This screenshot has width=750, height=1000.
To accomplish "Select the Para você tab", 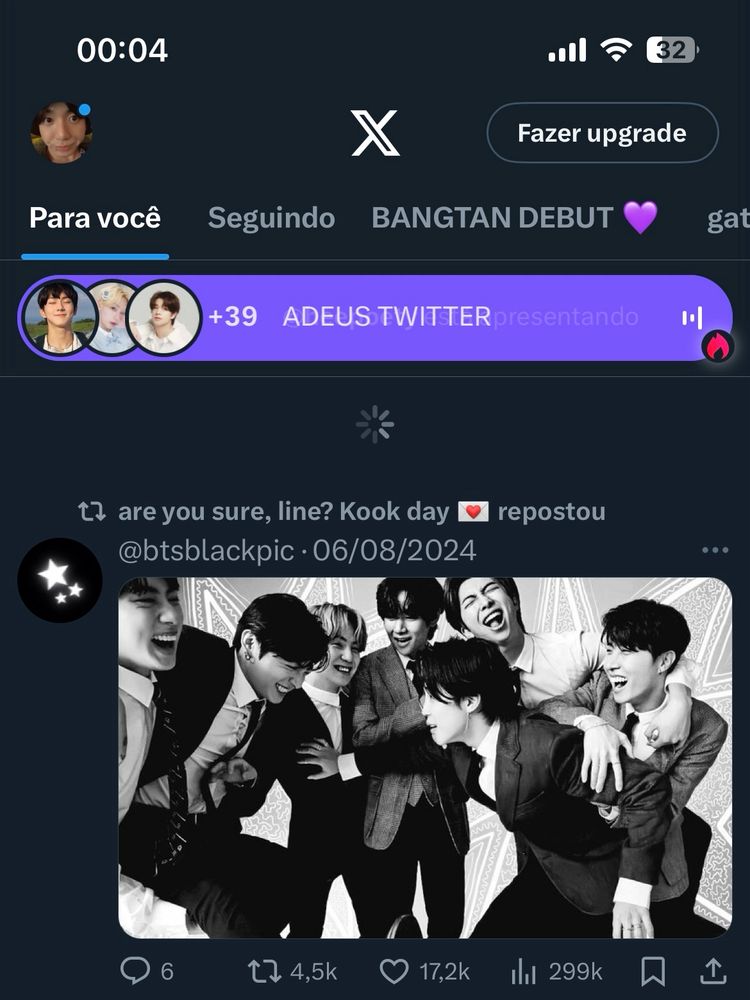I will 95,218.
